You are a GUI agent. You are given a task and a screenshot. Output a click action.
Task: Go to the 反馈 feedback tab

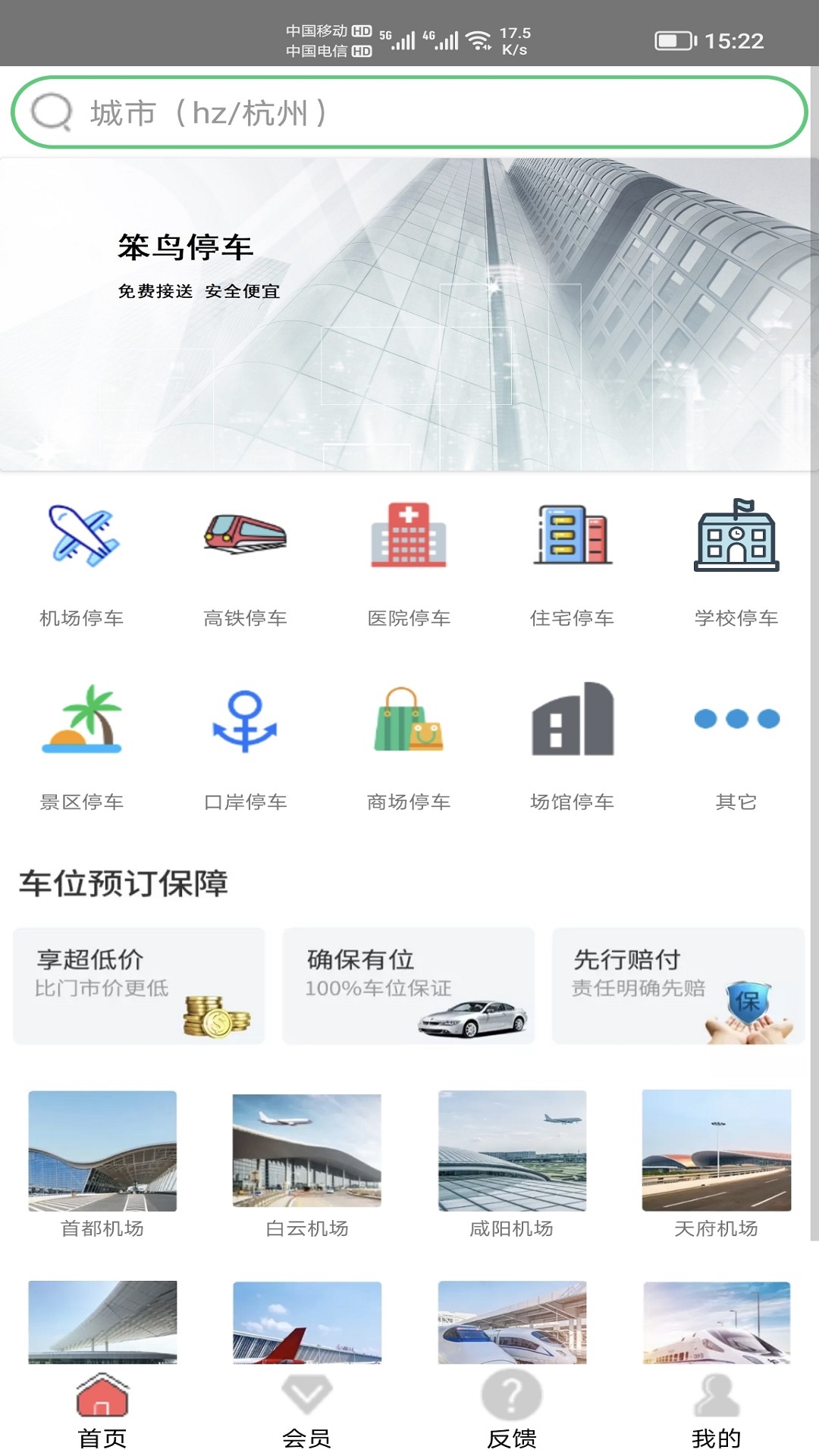click(512, 1412)
